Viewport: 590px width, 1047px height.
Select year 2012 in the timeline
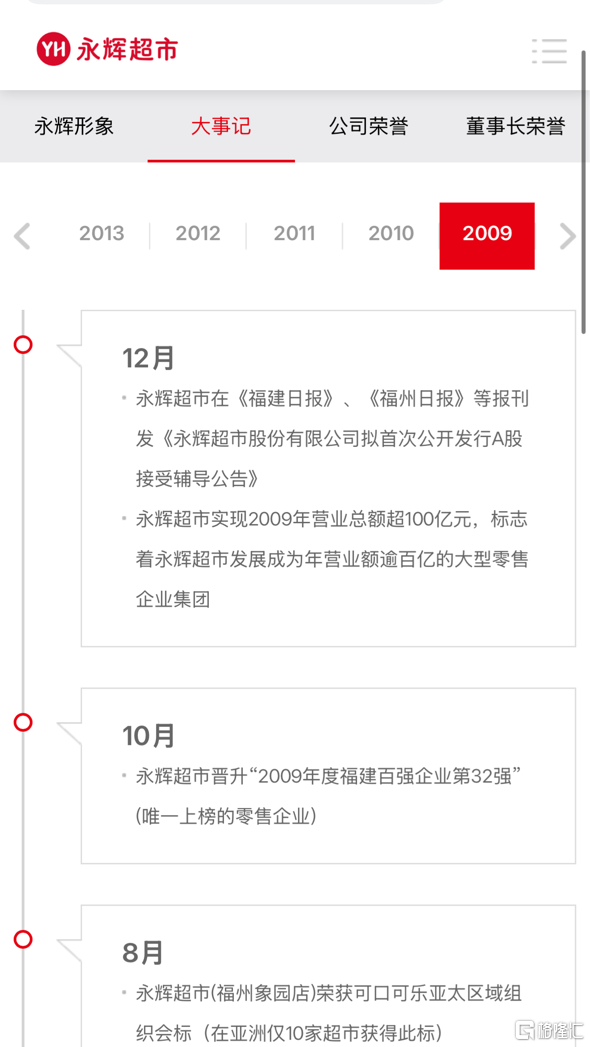pyautogui.click(x=198, y=233)
